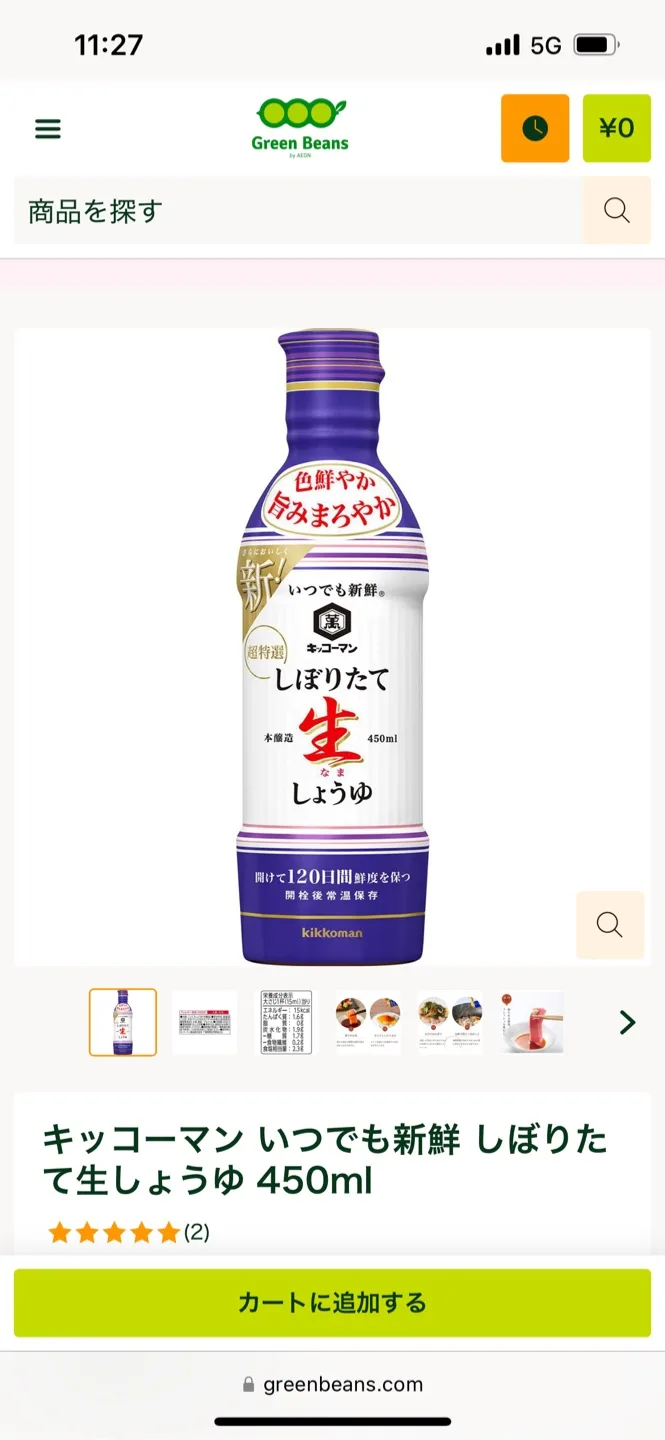Screen dimensions: 665x1440
Task: Tap カートに追加する to add to cart
Action: pyautogui.click(x=332, y=1303)
